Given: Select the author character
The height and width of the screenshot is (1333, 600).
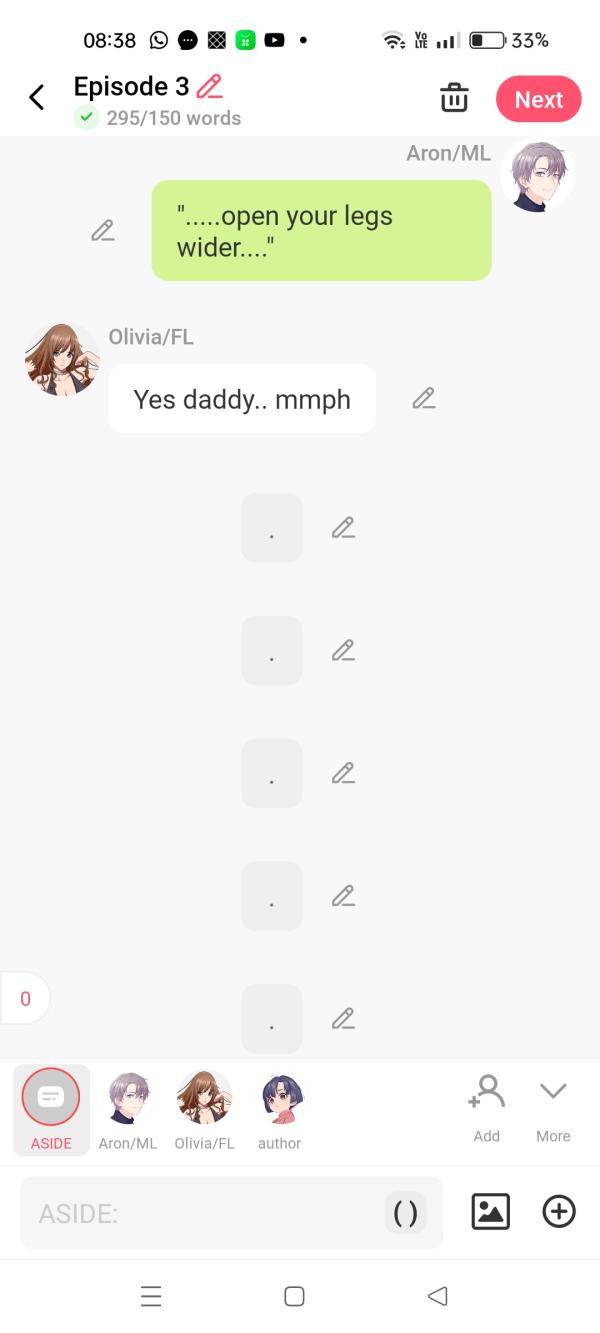Looking at the screenshot, I should tap(280, 1108).
